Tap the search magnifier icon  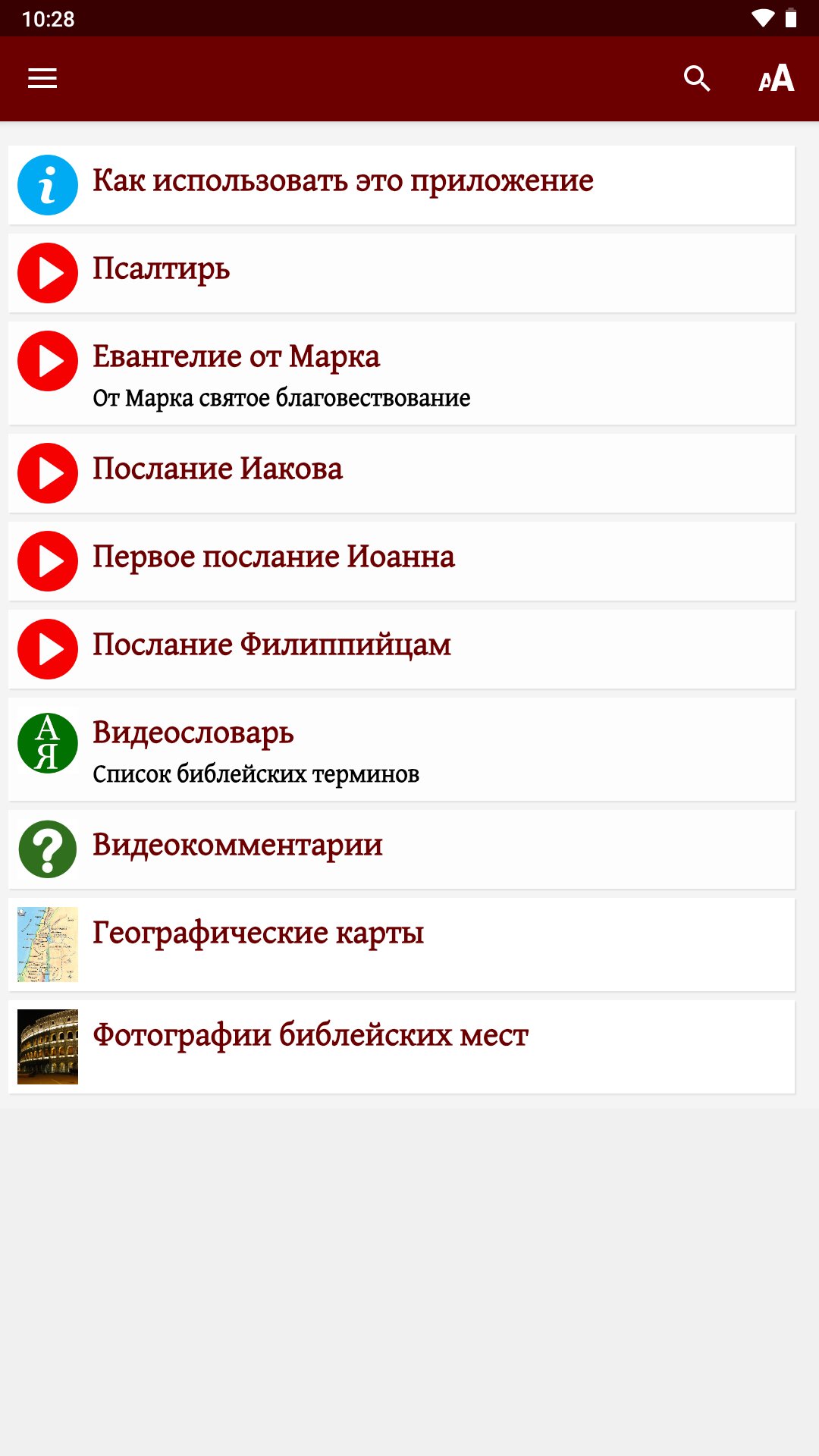(x=697, y=78)
